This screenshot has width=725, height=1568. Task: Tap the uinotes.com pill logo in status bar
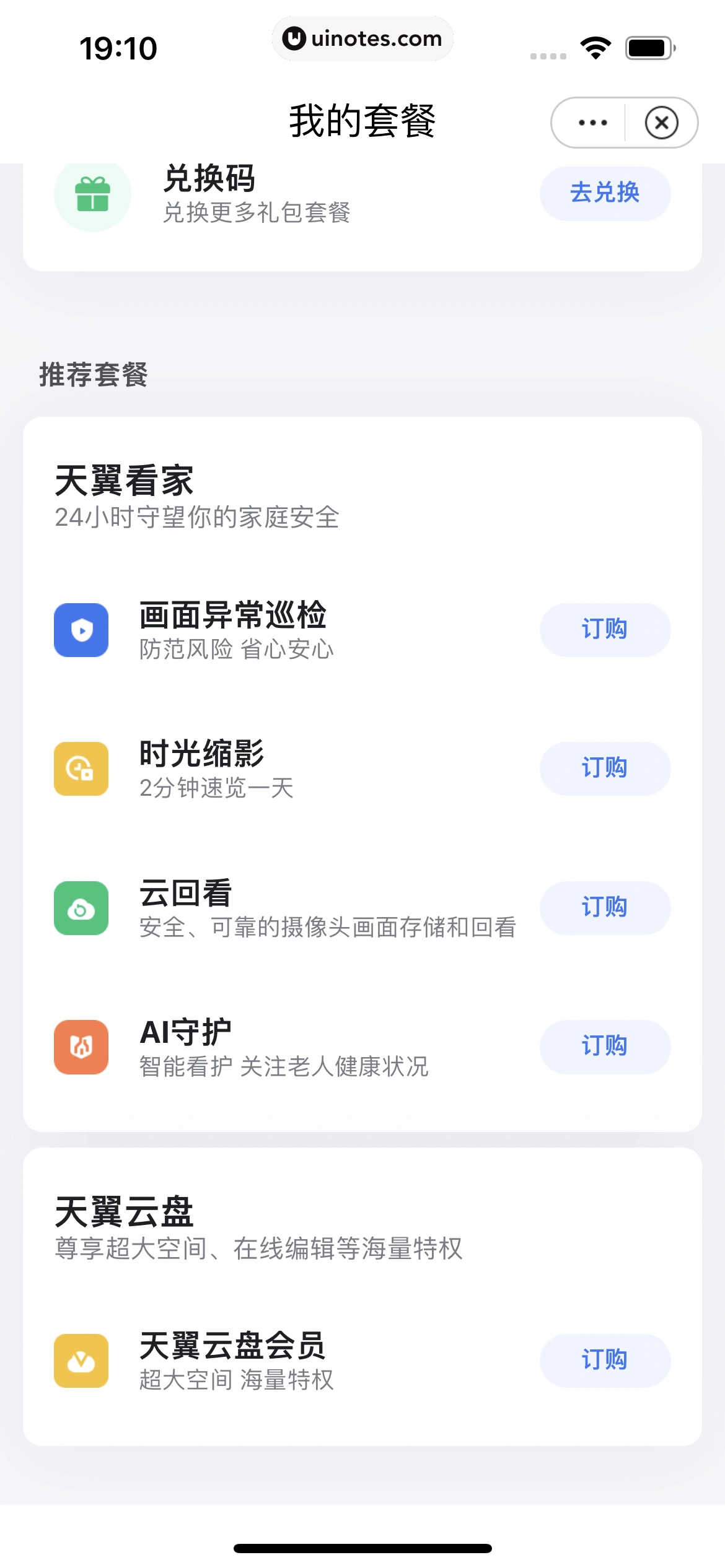click(362, 38)
